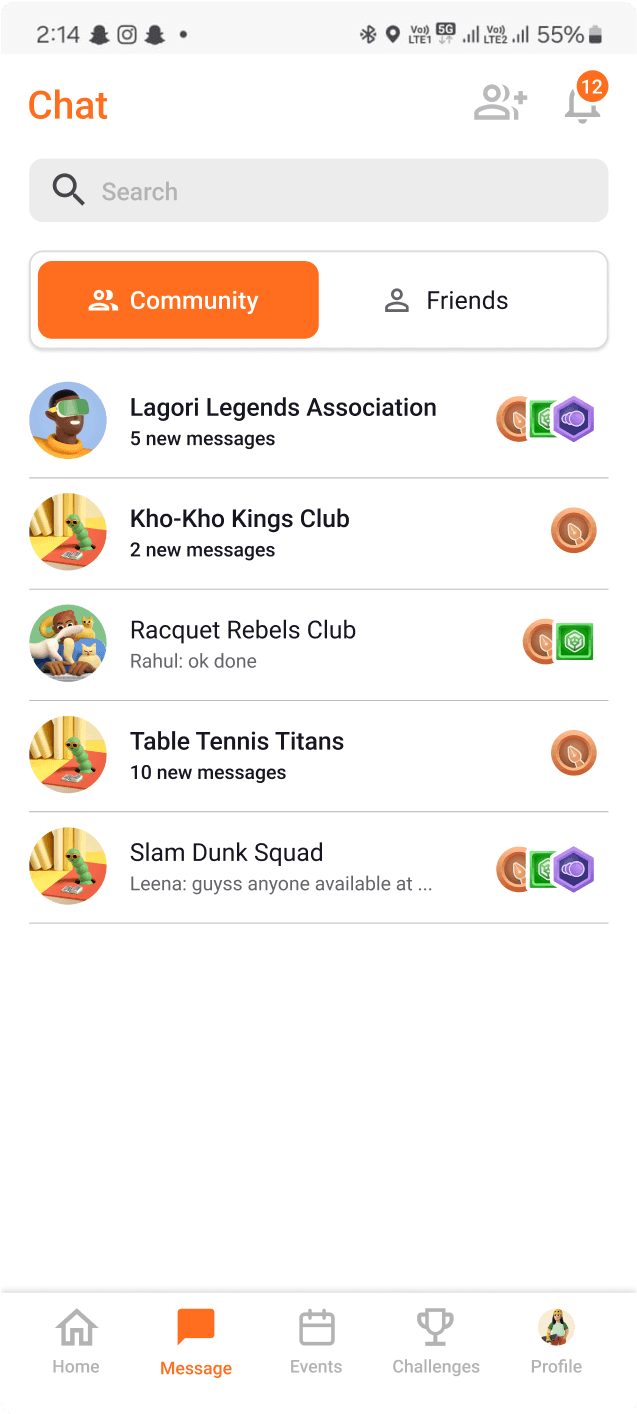Select the Community tab
Image resolution: width=637 pixels, height=1414 pixels.
click(178, 301)
